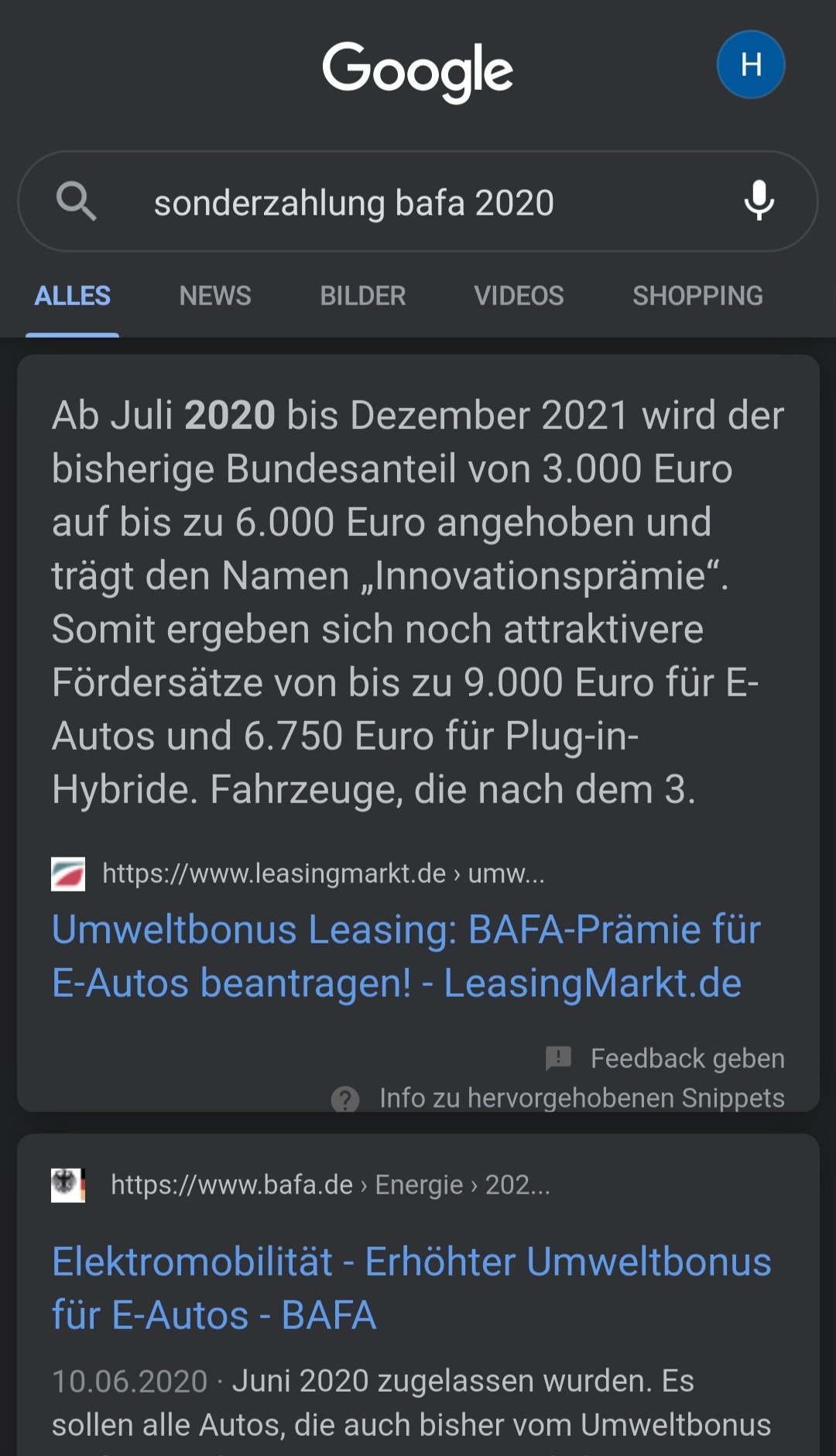Tap Feedback geben for the snippet
This screenshot has height=1456, width=836.
[666, 1058]
